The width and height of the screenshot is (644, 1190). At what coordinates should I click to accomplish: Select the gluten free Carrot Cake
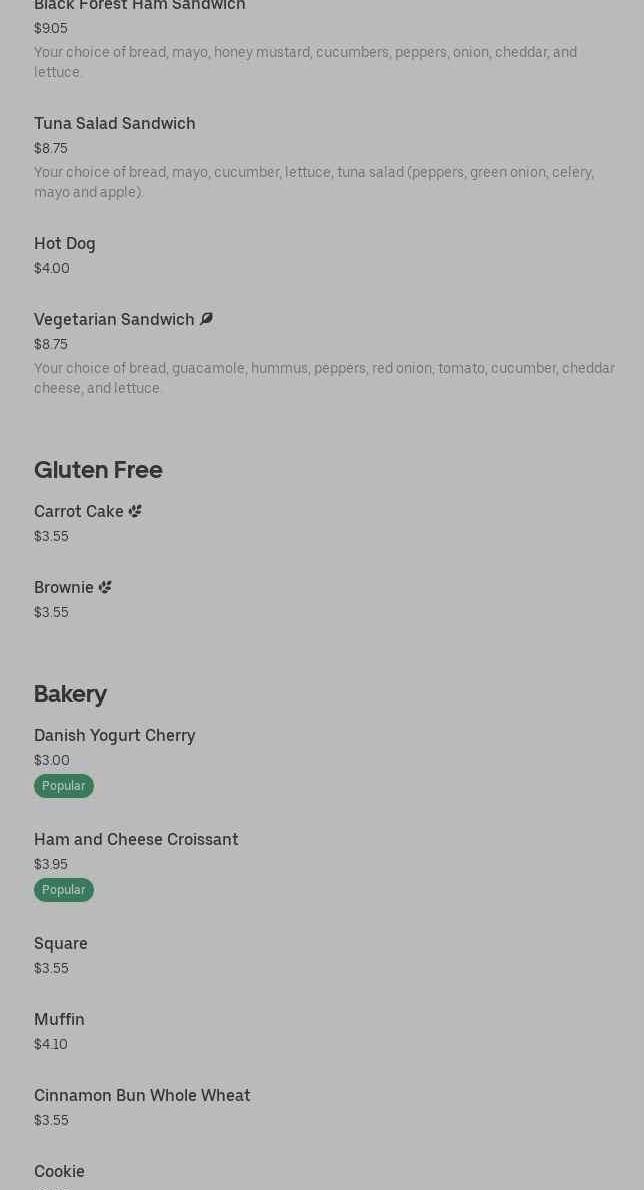[x=79, y=512]
